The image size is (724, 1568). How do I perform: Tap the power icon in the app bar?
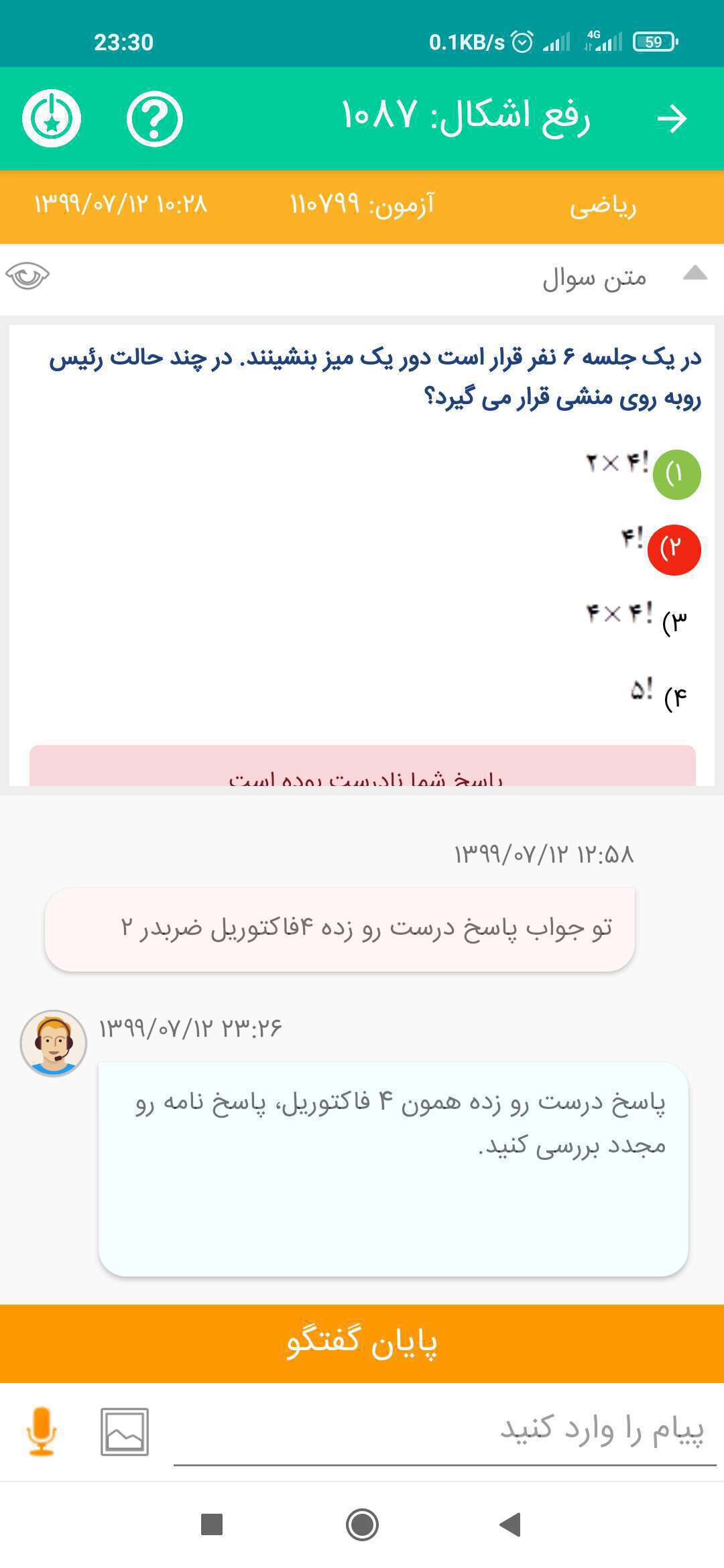pos(52,119)
